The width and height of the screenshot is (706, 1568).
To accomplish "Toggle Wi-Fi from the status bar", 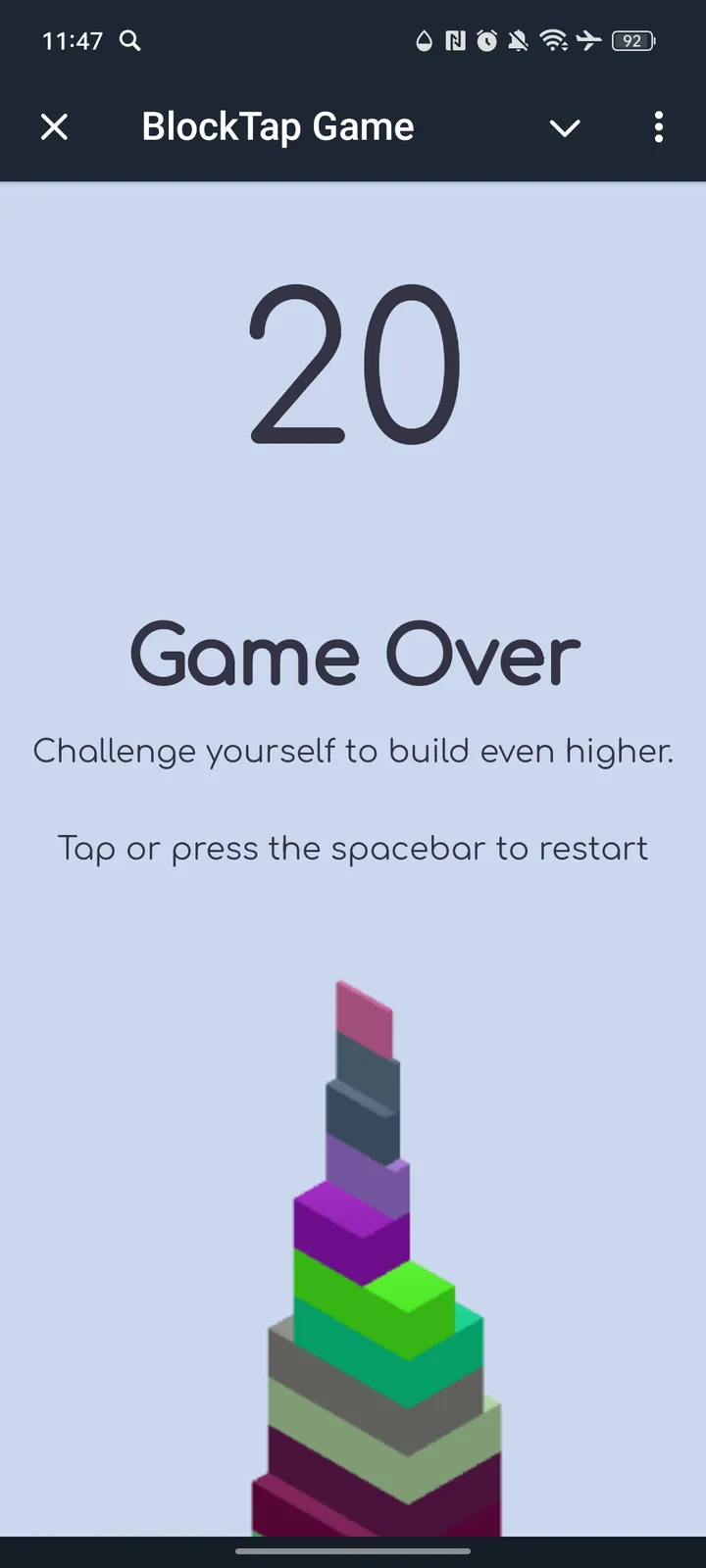I will coord(555,41).
